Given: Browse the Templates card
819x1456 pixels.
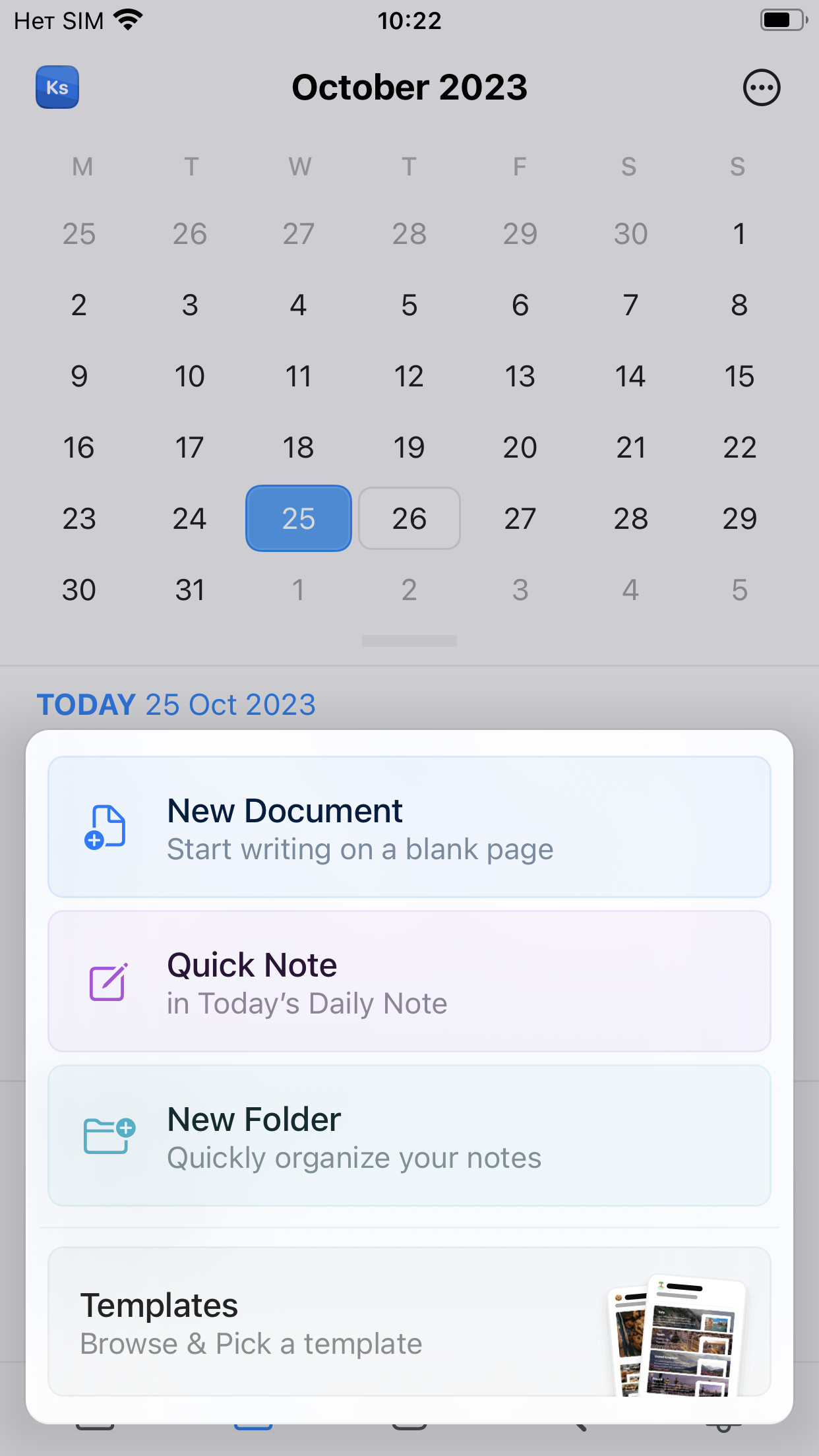Looking at the screenshot, I should pos(409,1321).
